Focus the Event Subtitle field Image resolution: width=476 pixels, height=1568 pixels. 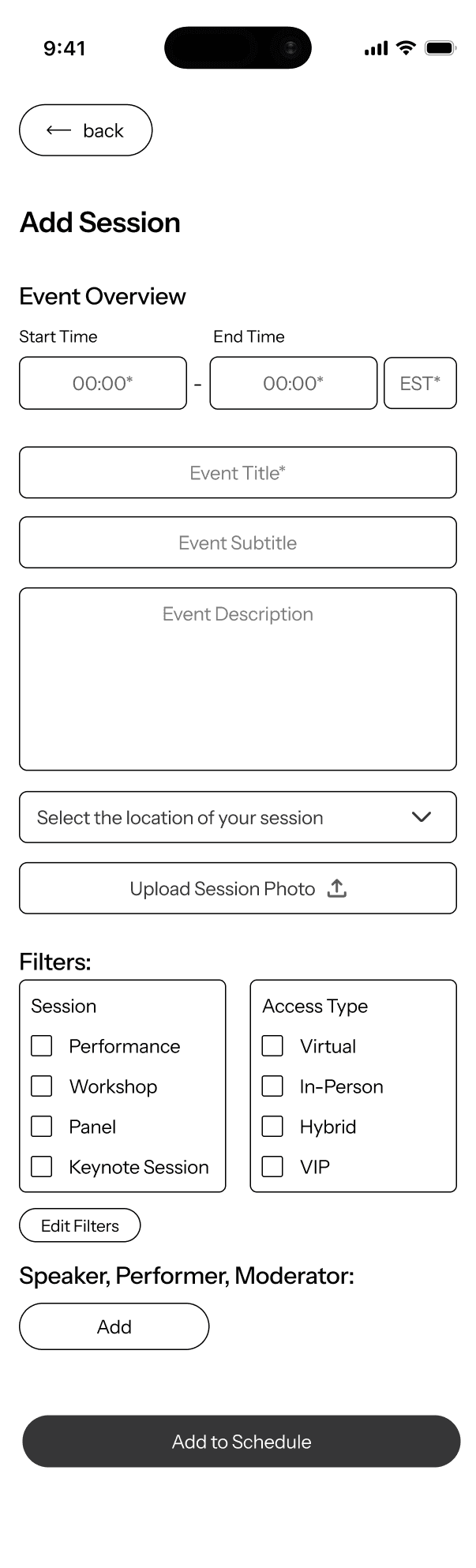pyautogui.click(x=238, y=543)
